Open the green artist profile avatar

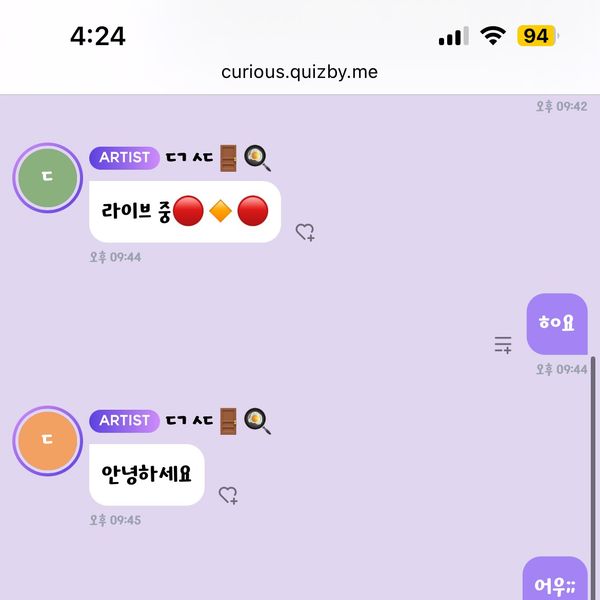click(47, 178)
